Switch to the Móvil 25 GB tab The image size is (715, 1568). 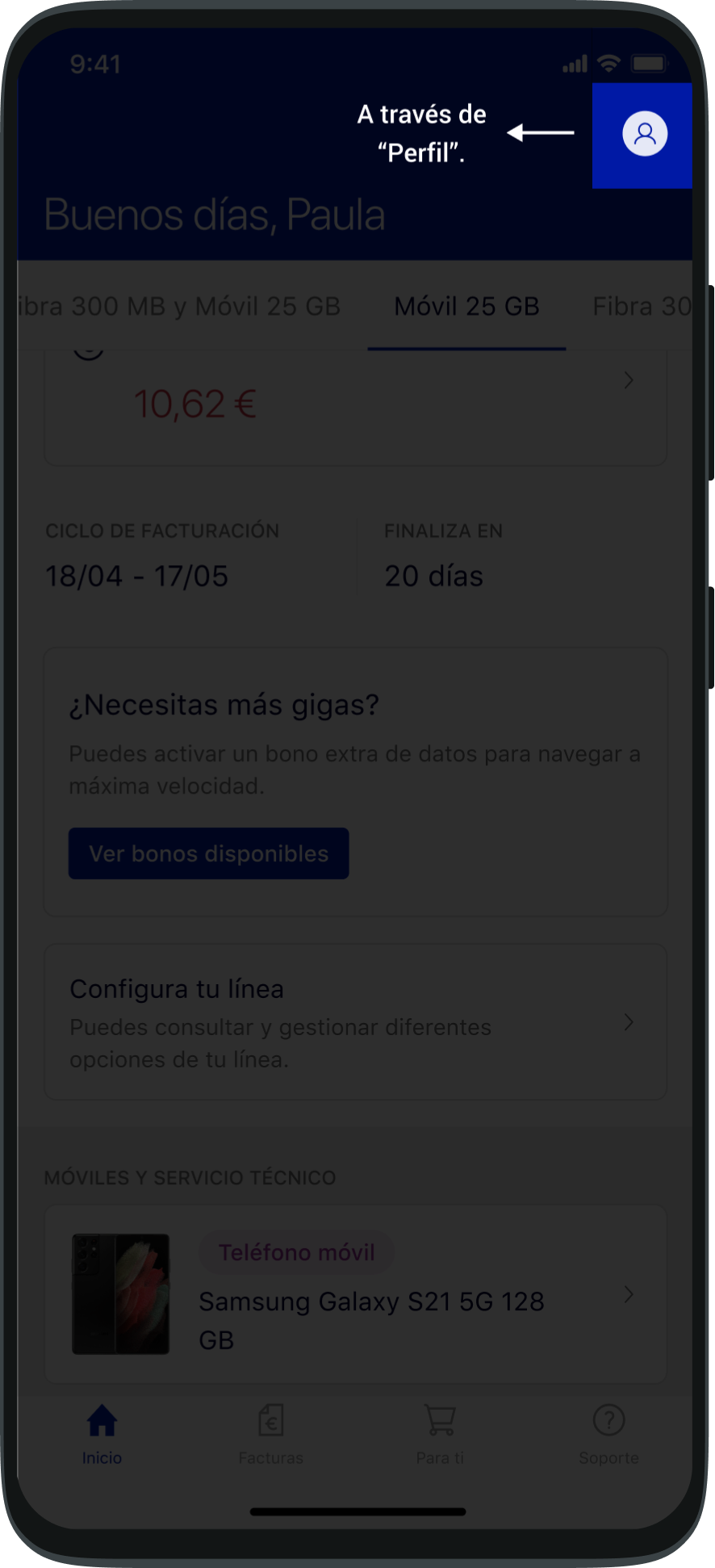point(466,307)
